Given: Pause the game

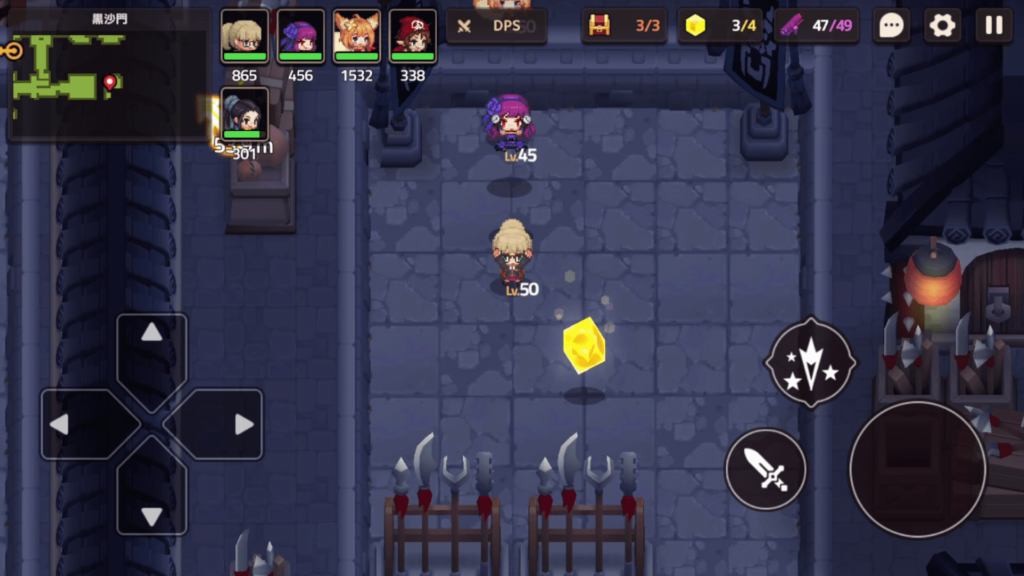Looking at the screenshot, I should (x=993, y=26).
